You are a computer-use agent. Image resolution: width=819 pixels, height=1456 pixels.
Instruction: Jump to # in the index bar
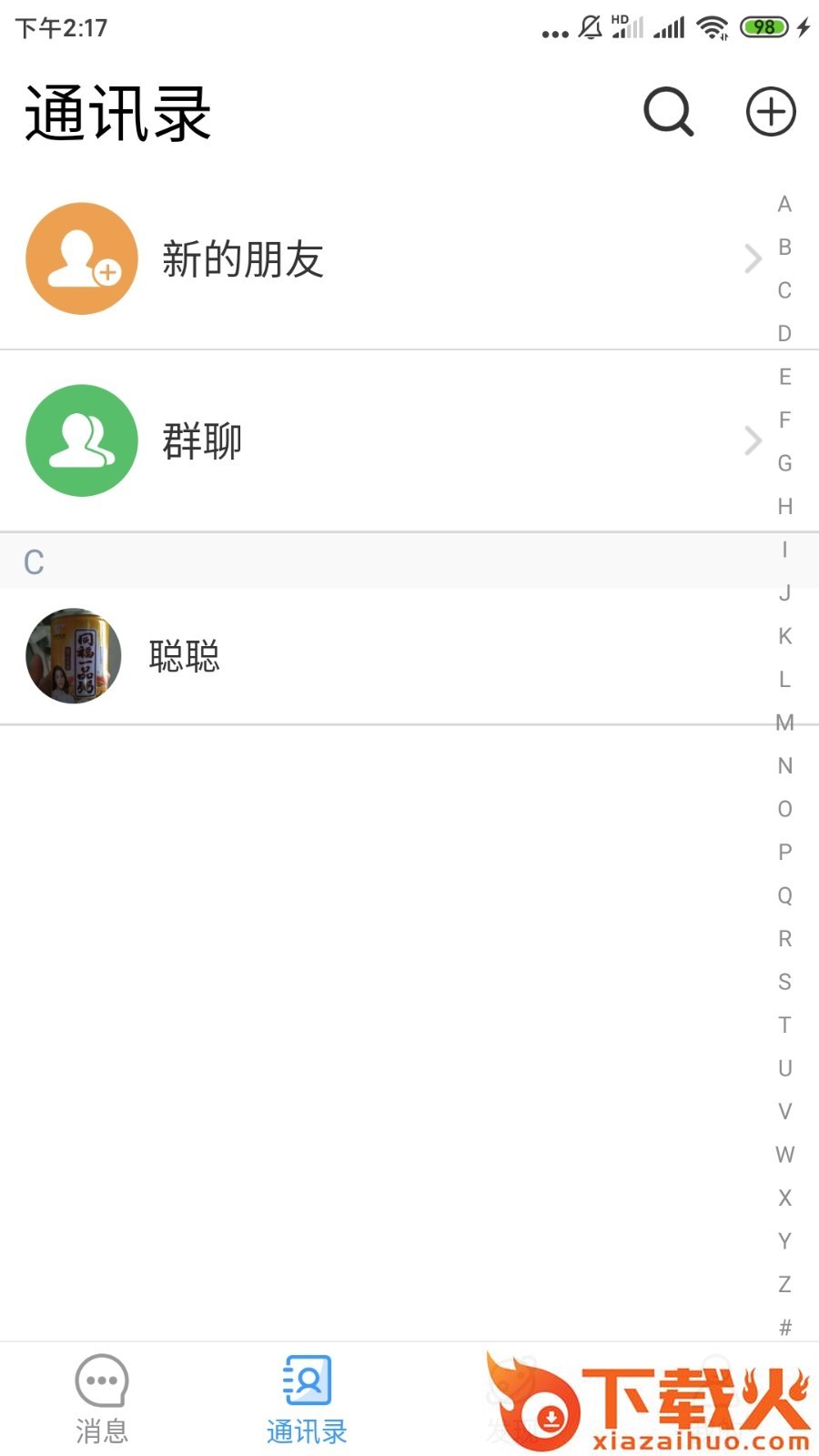(x=784, y=1328)
